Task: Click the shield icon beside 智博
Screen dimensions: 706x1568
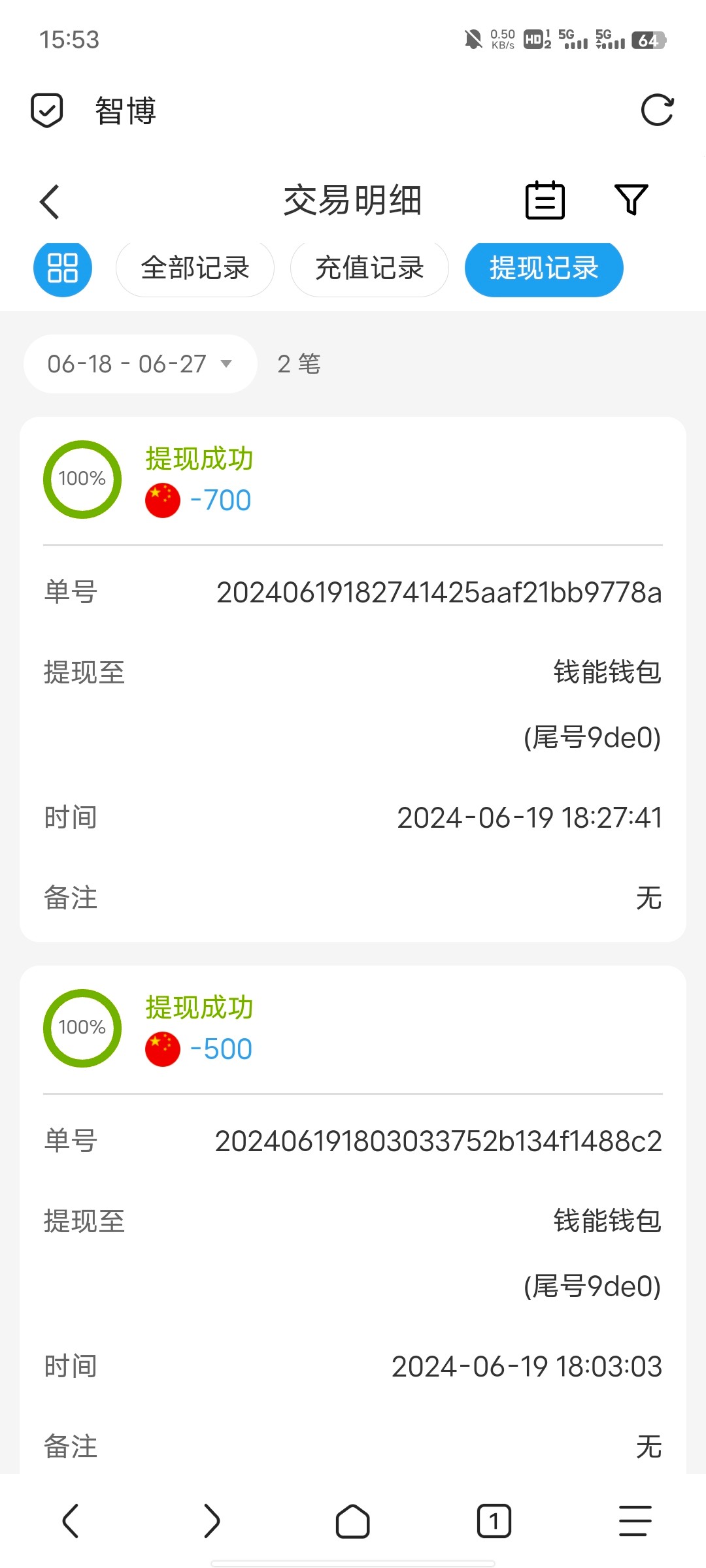Action: (46, 110)
